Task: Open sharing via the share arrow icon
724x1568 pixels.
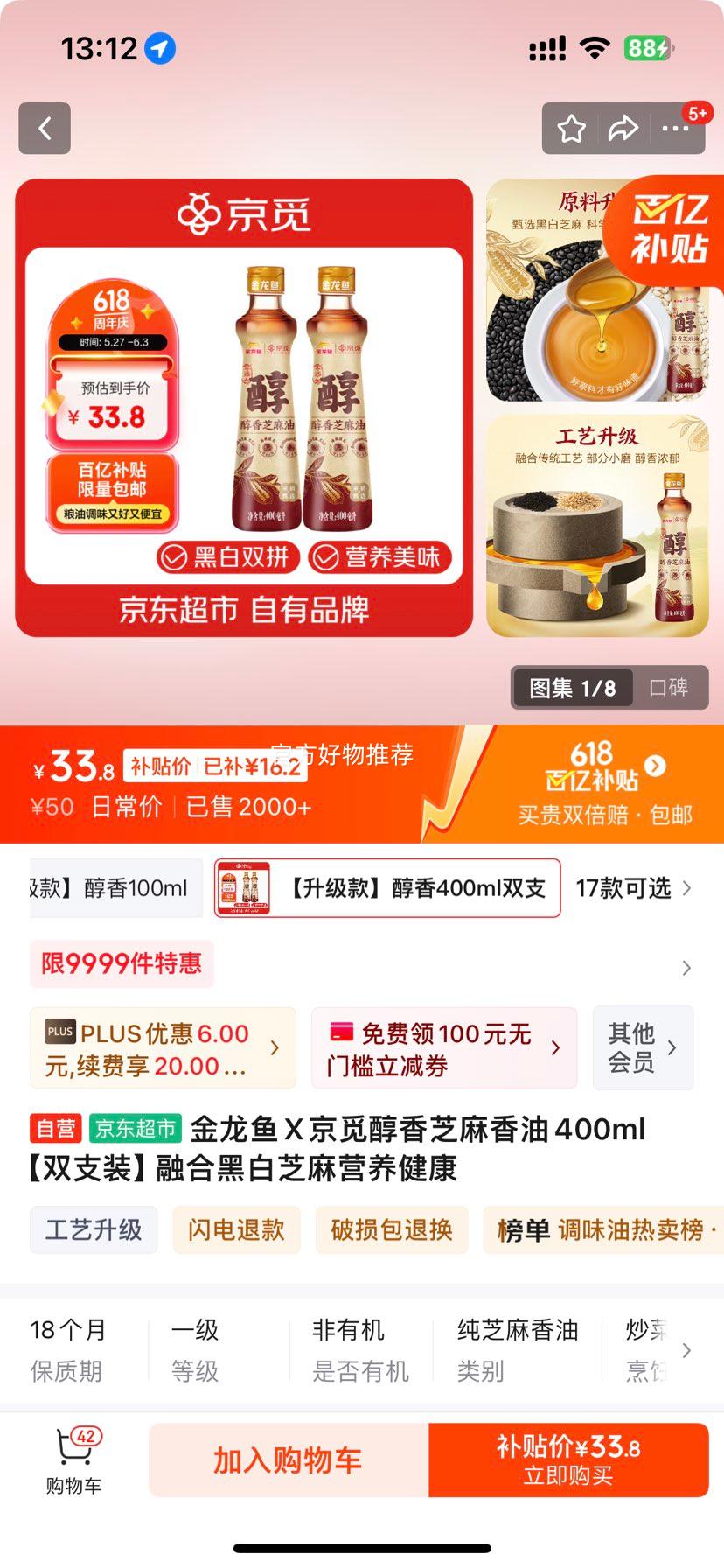Action: [623, 128]
